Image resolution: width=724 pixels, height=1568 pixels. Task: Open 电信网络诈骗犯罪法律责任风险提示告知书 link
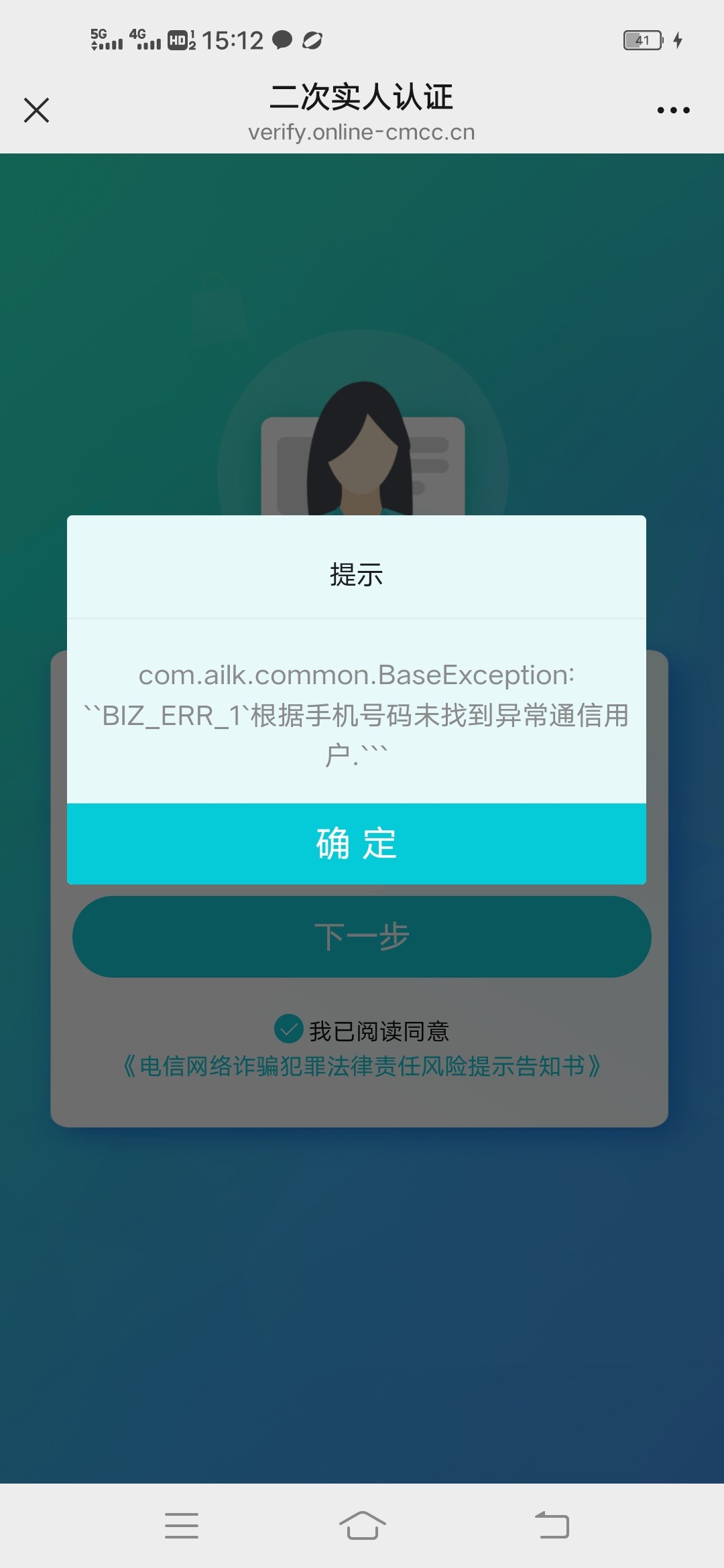(x=362, y=1066)
